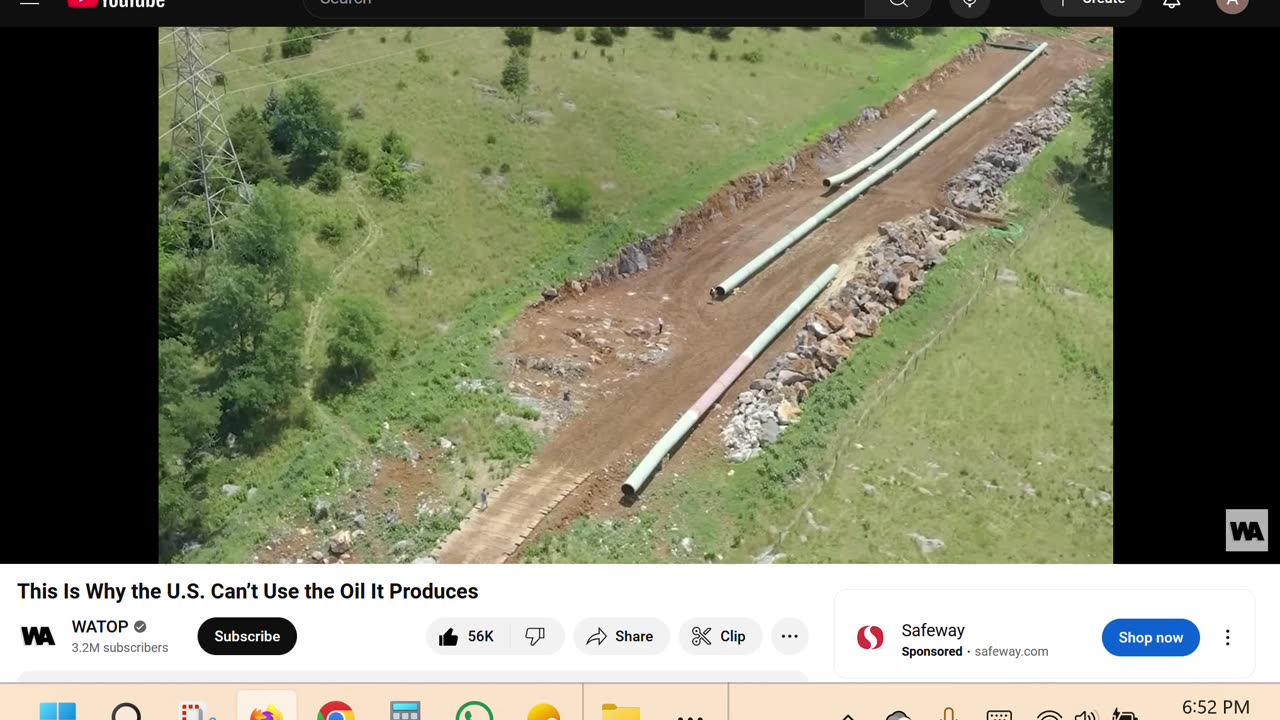Share this video
Screen dimensions: 1280x720
(x=620, y=636)
